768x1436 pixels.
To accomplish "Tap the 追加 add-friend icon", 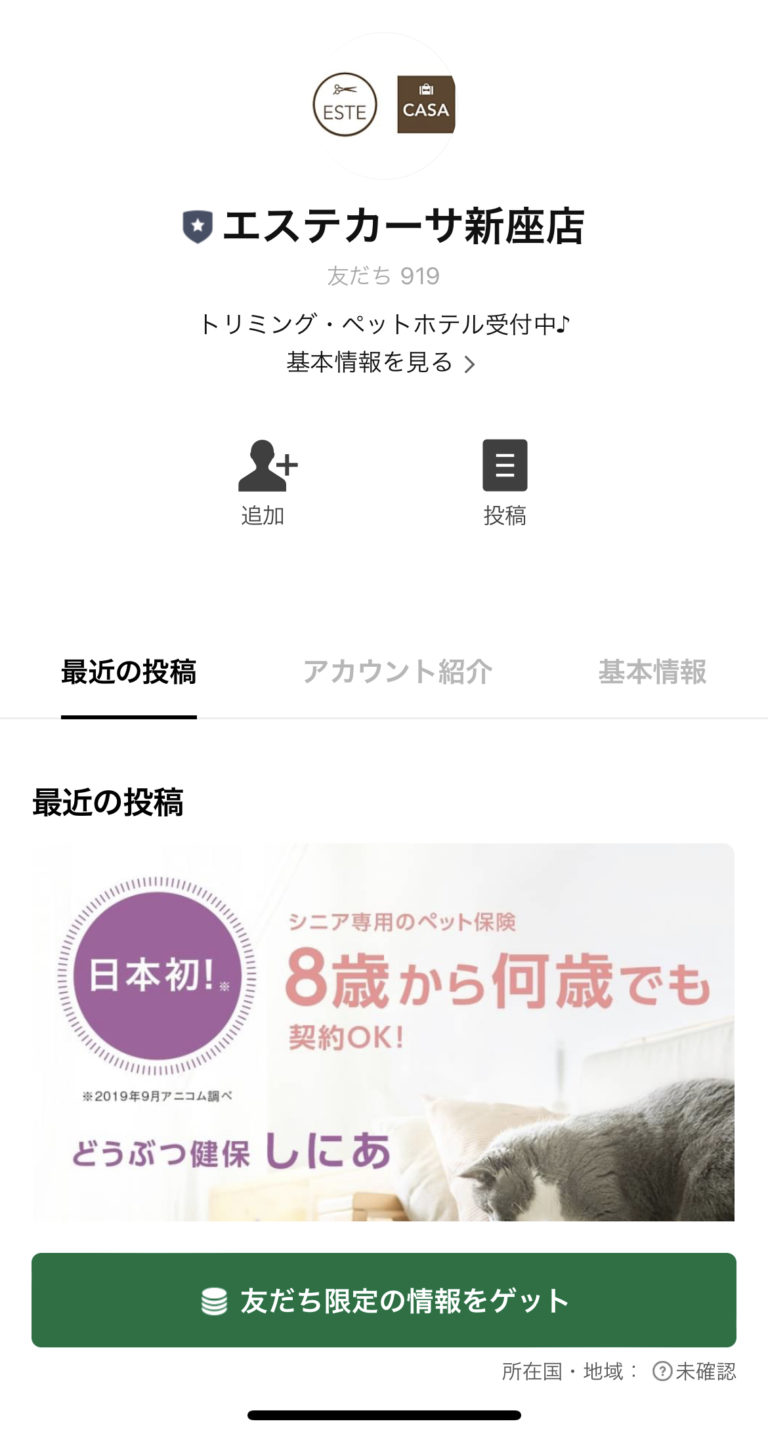I will tap(267, 466).
